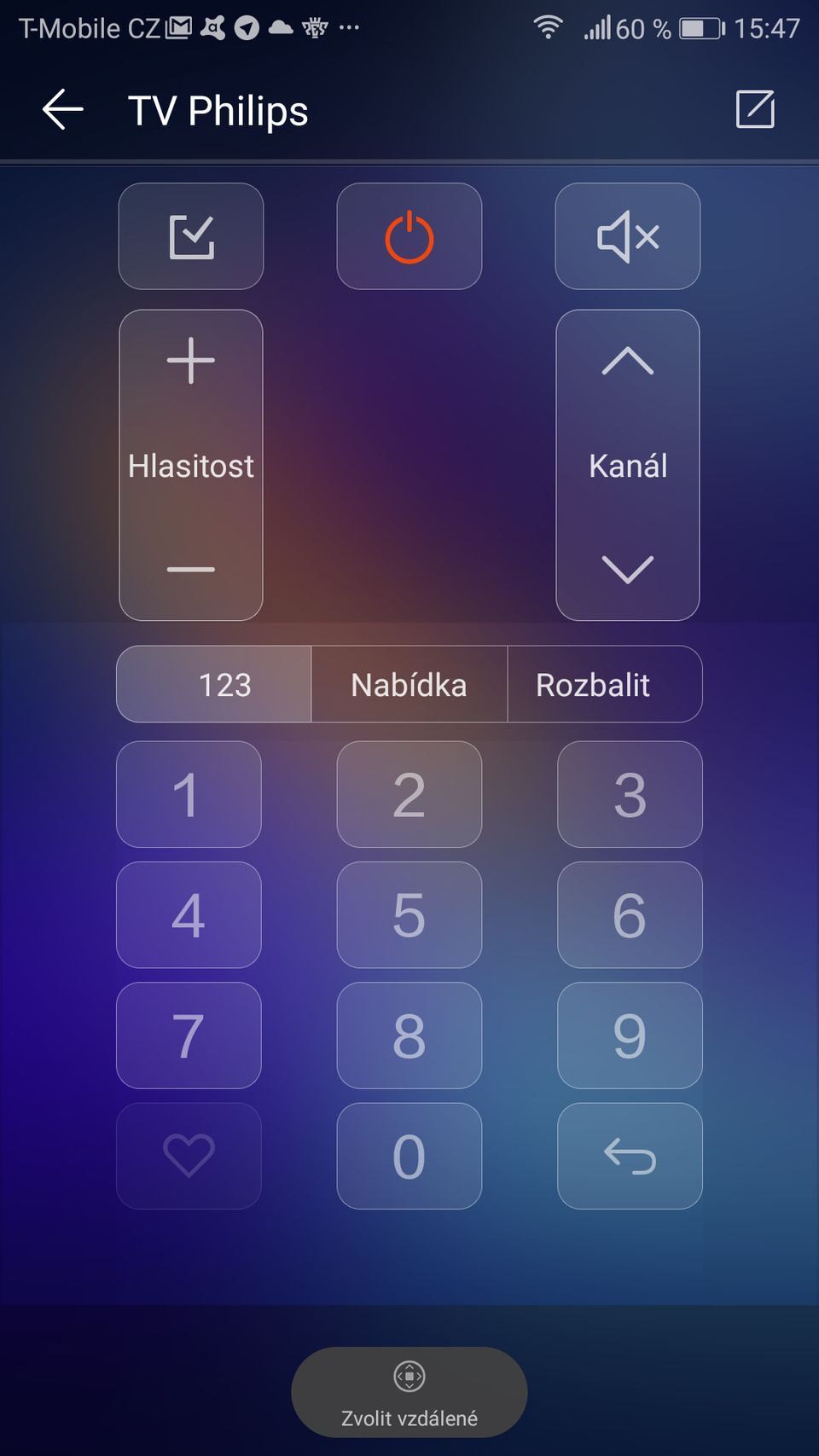
Task: Expand more options via Rozbalit
Action: (603, 684)
